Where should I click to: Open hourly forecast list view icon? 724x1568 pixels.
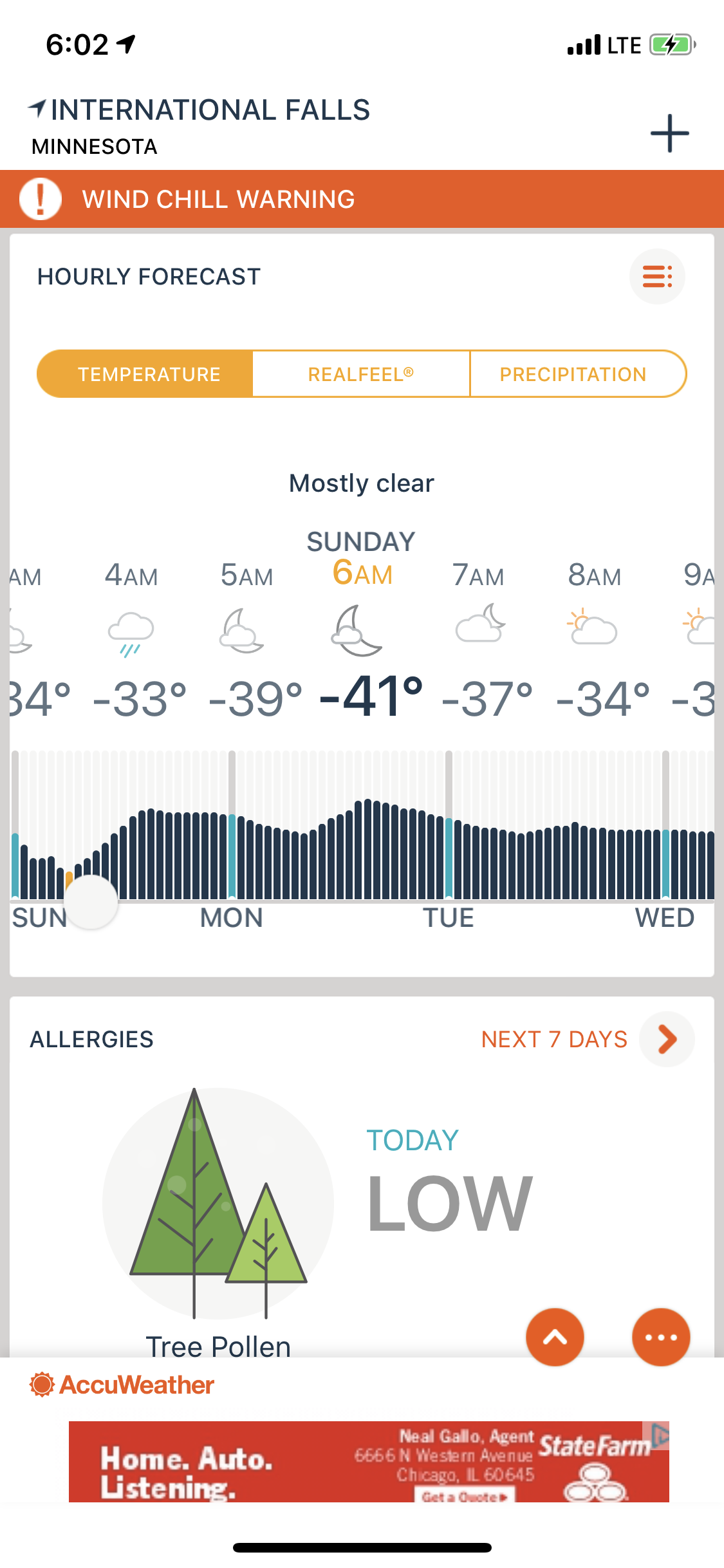point(656,277)
